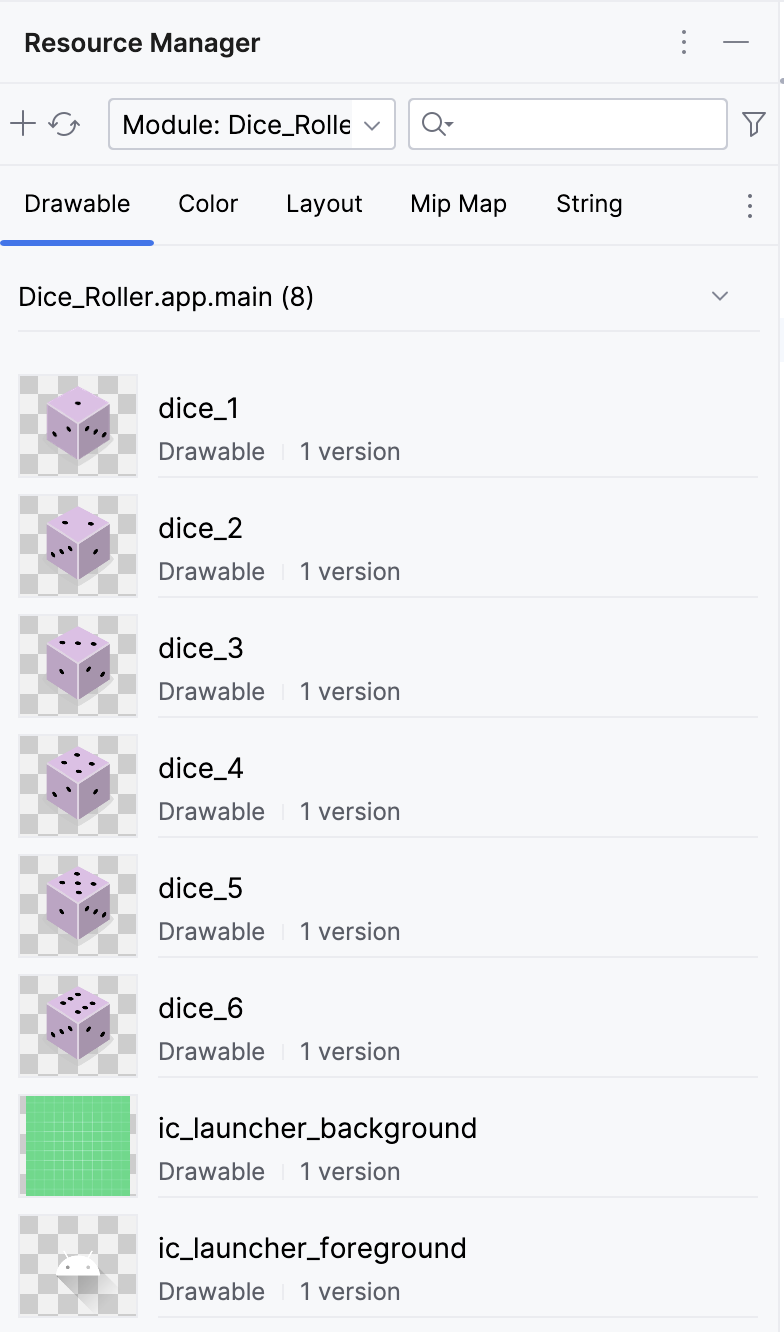Screen dimensions: 784x1332
Task: Select the dice_1 drawable
Action: point(200,426)
